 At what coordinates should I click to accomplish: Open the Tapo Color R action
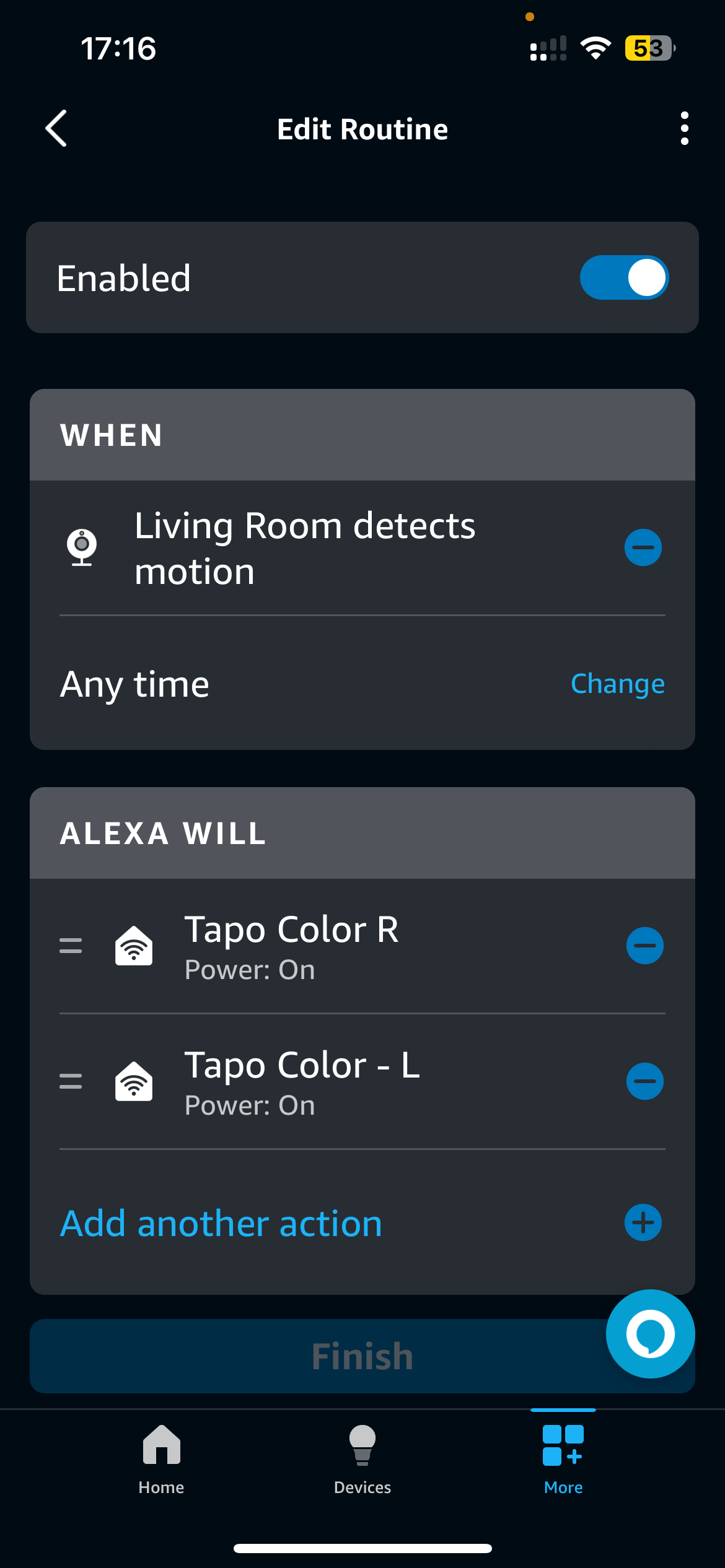(291, 946)
